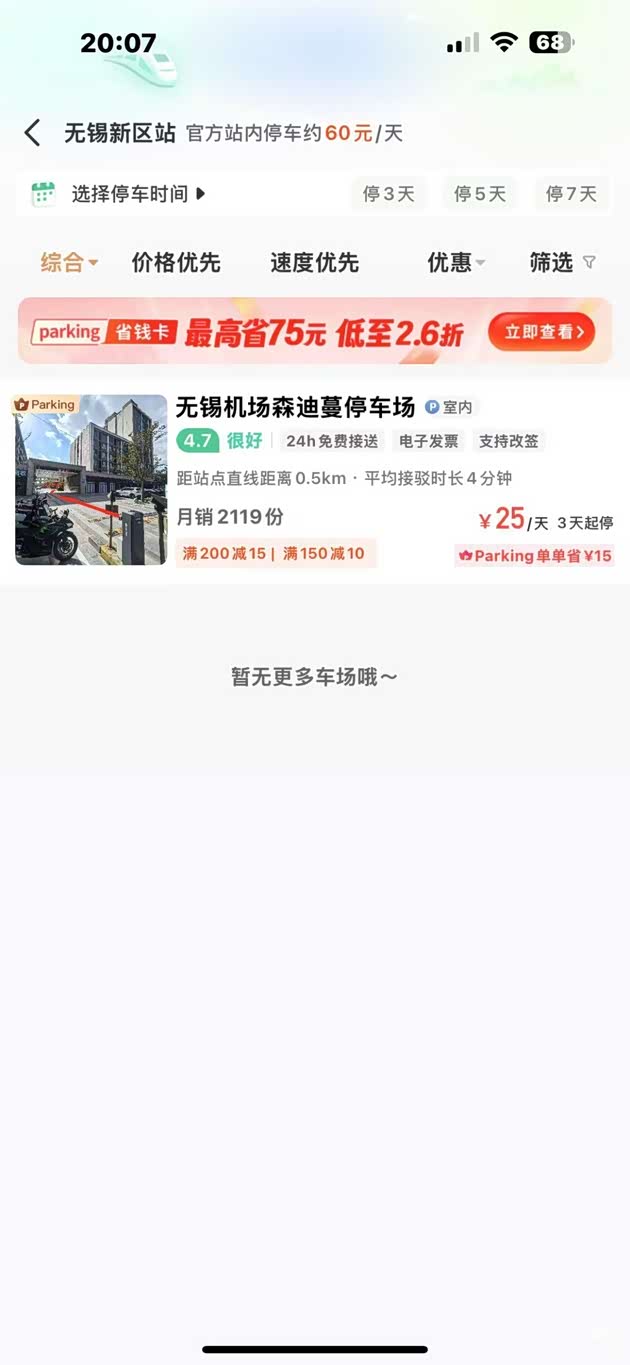
Task: Expand the 综合 sort dropdown
Action: click(69, 263)
